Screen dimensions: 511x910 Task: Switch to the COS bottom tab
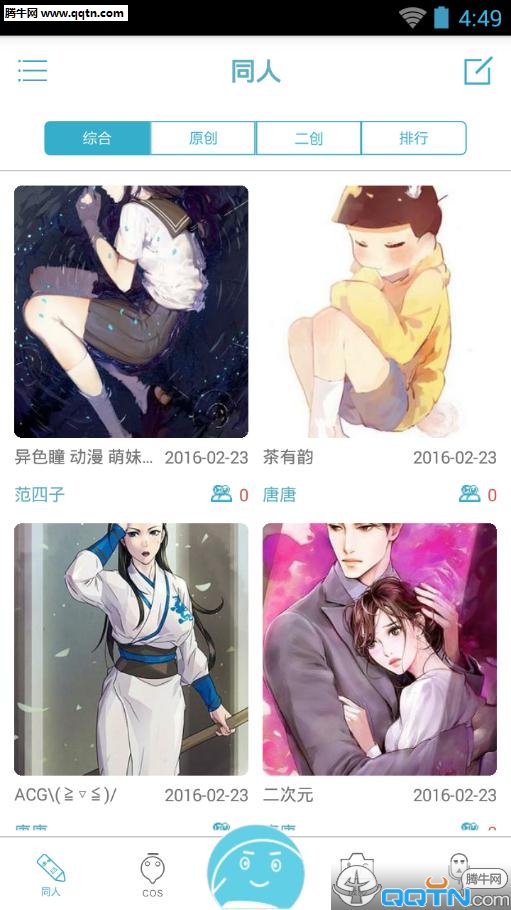click(x=153, y=875)
